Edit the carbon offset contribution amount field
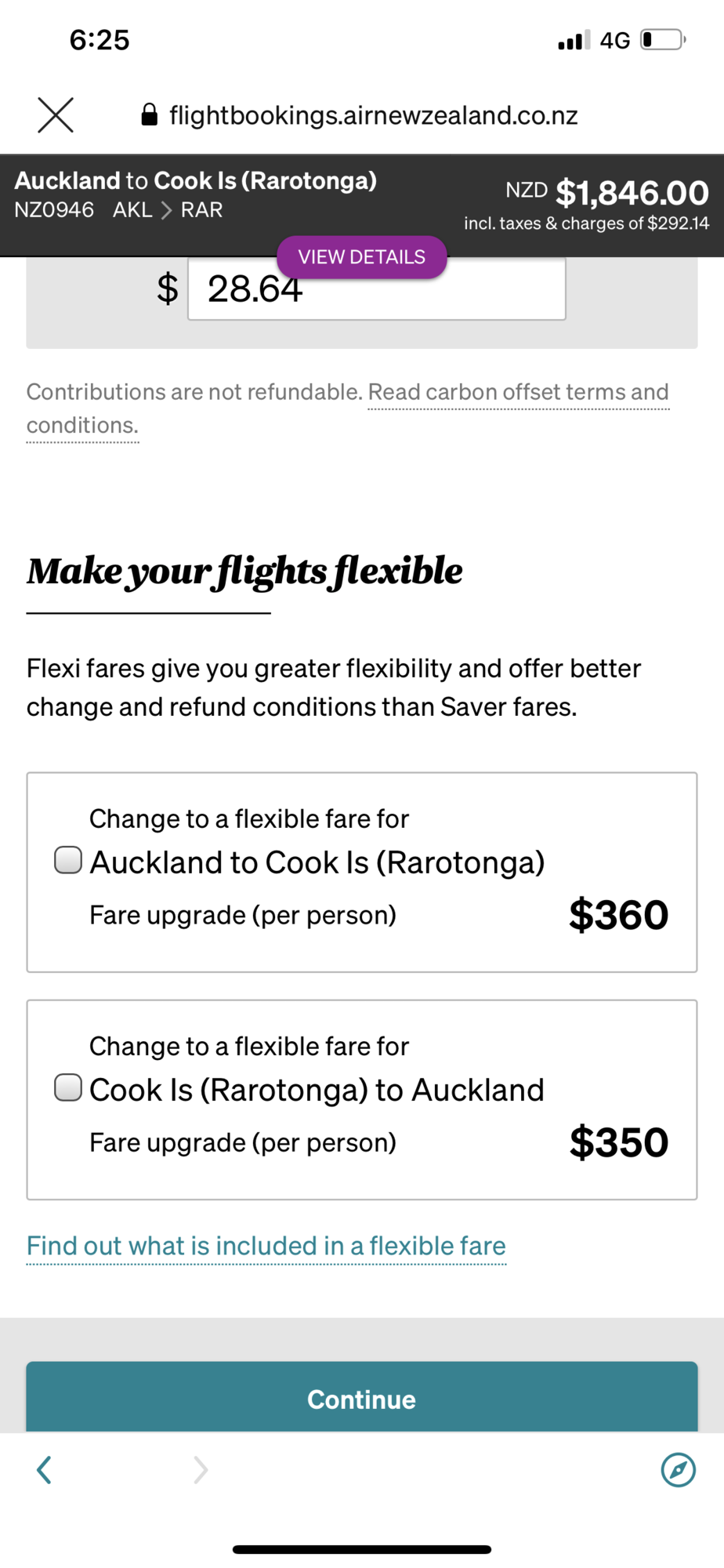 tap(377, 289)
